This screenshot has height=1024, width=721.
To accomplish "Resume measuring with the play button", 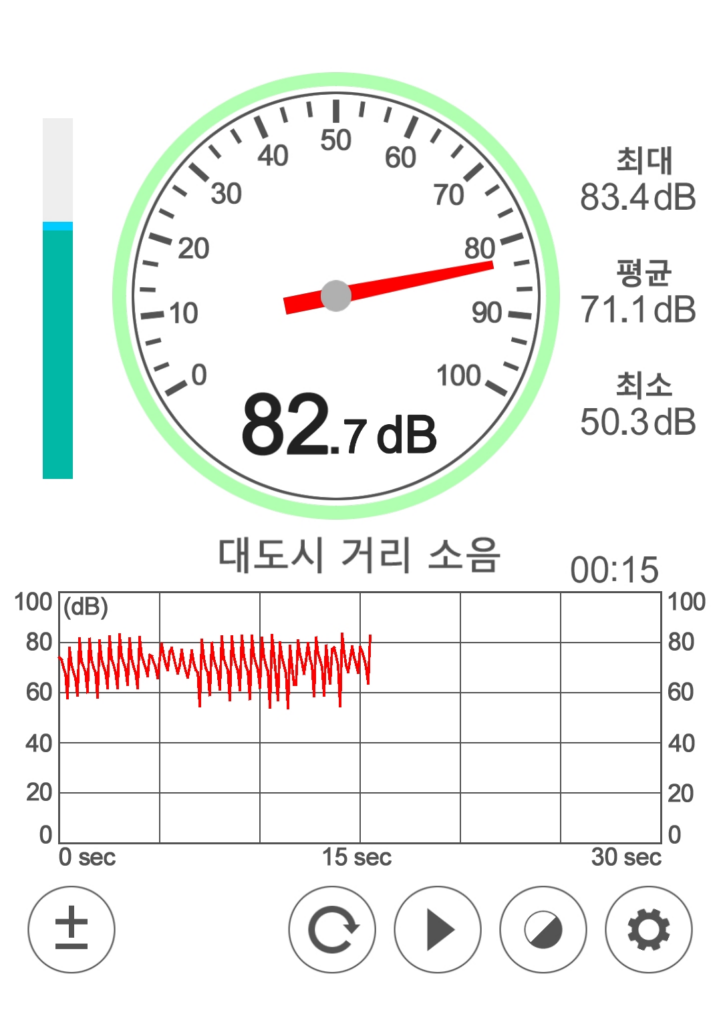I will (x=438, y=929).
